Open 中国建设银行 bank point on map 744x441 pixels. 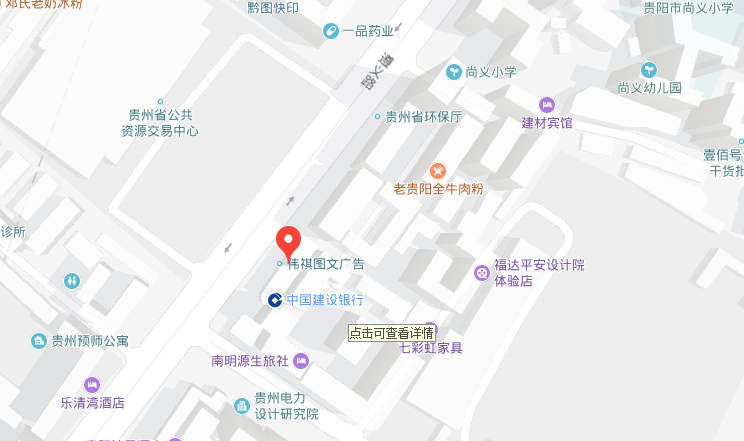pos(274,299)
